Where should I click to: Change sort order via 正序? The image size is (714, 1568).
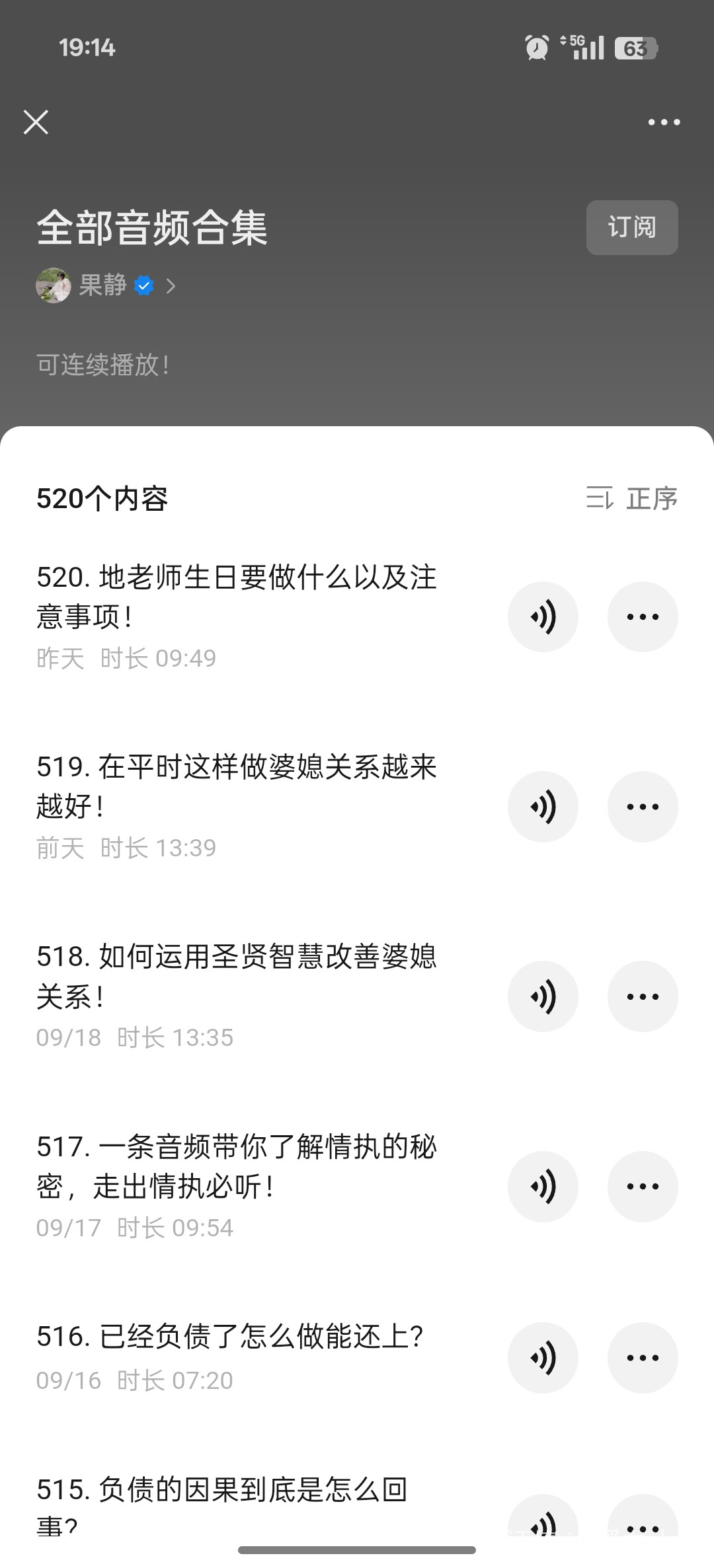point(632,498)
